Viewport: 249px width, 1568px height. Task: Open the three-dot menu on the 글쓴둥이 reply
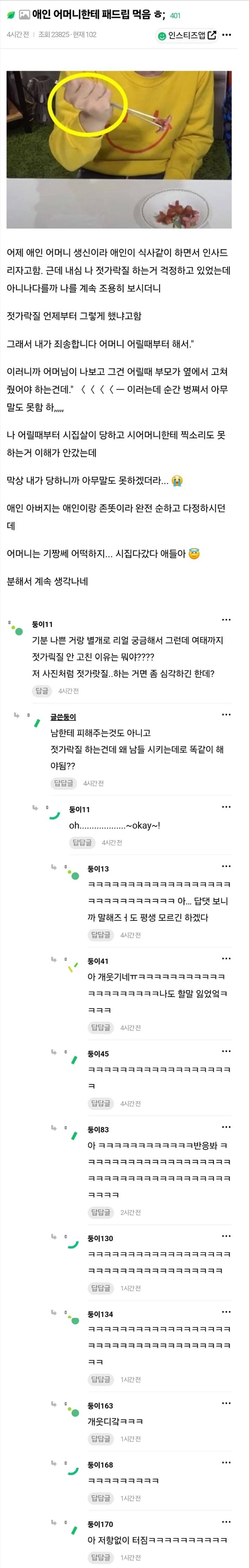226,715
